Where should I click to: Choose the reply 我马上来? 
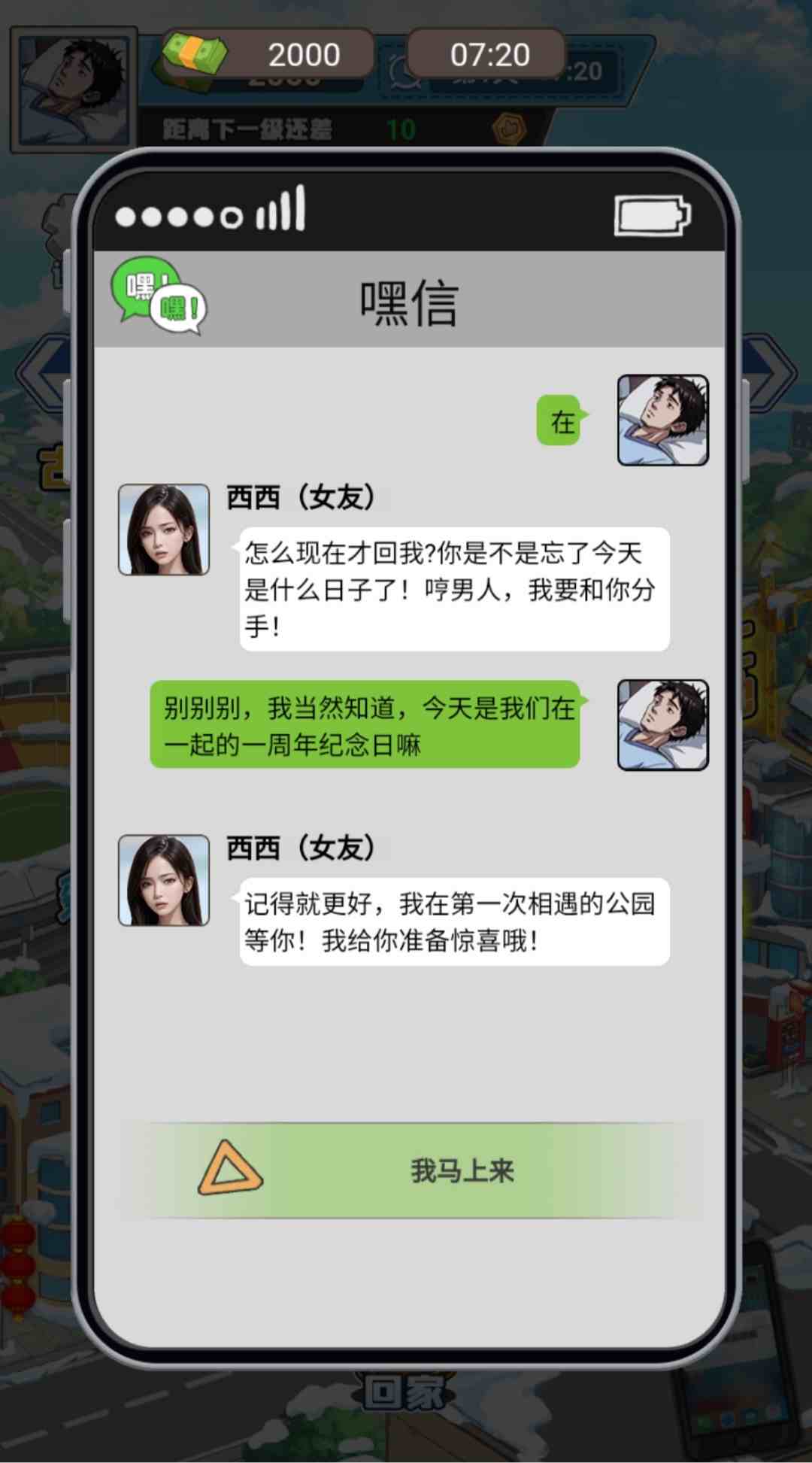point(411,1170)
